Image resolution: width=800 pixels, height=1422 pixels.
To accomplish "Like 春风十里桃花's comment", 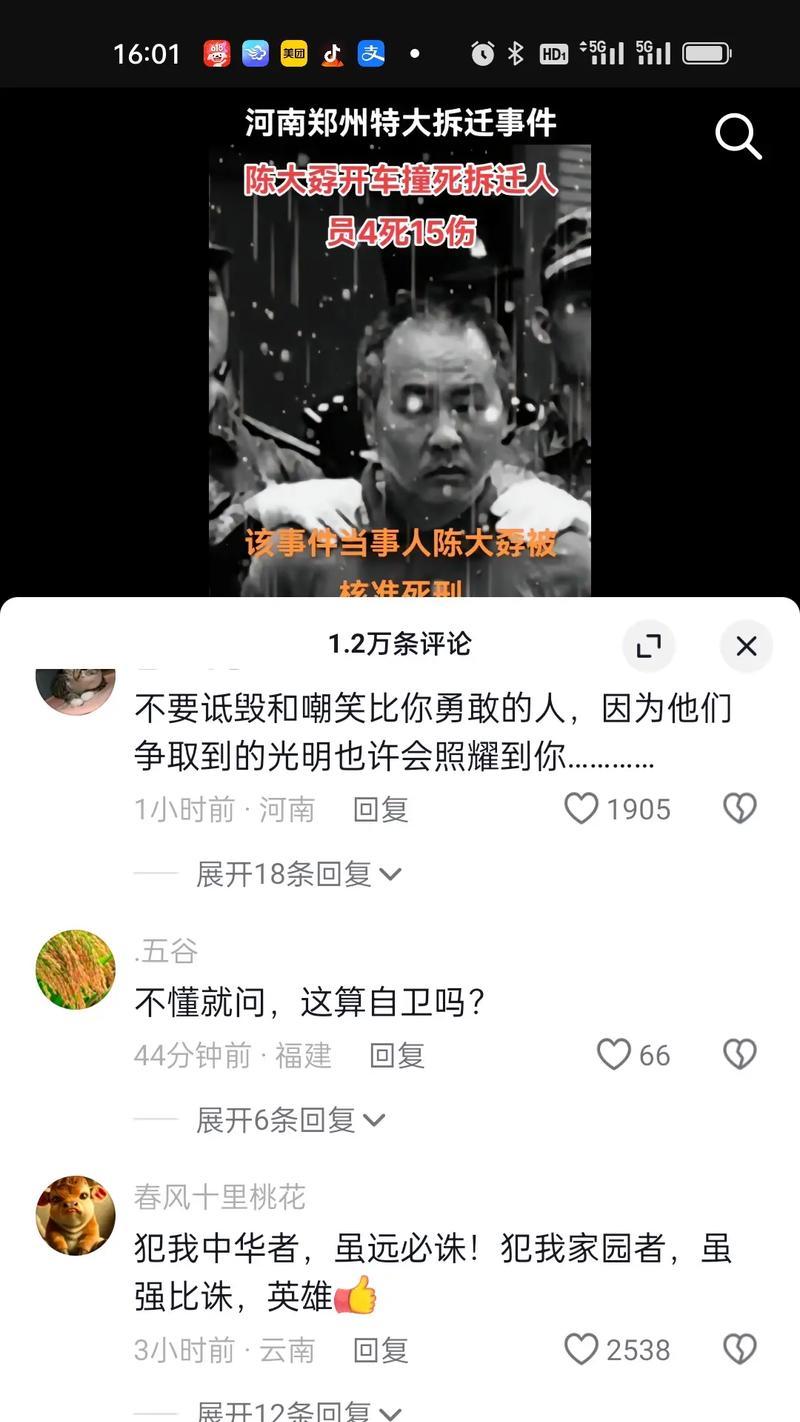I will (x=582, y=1350).
